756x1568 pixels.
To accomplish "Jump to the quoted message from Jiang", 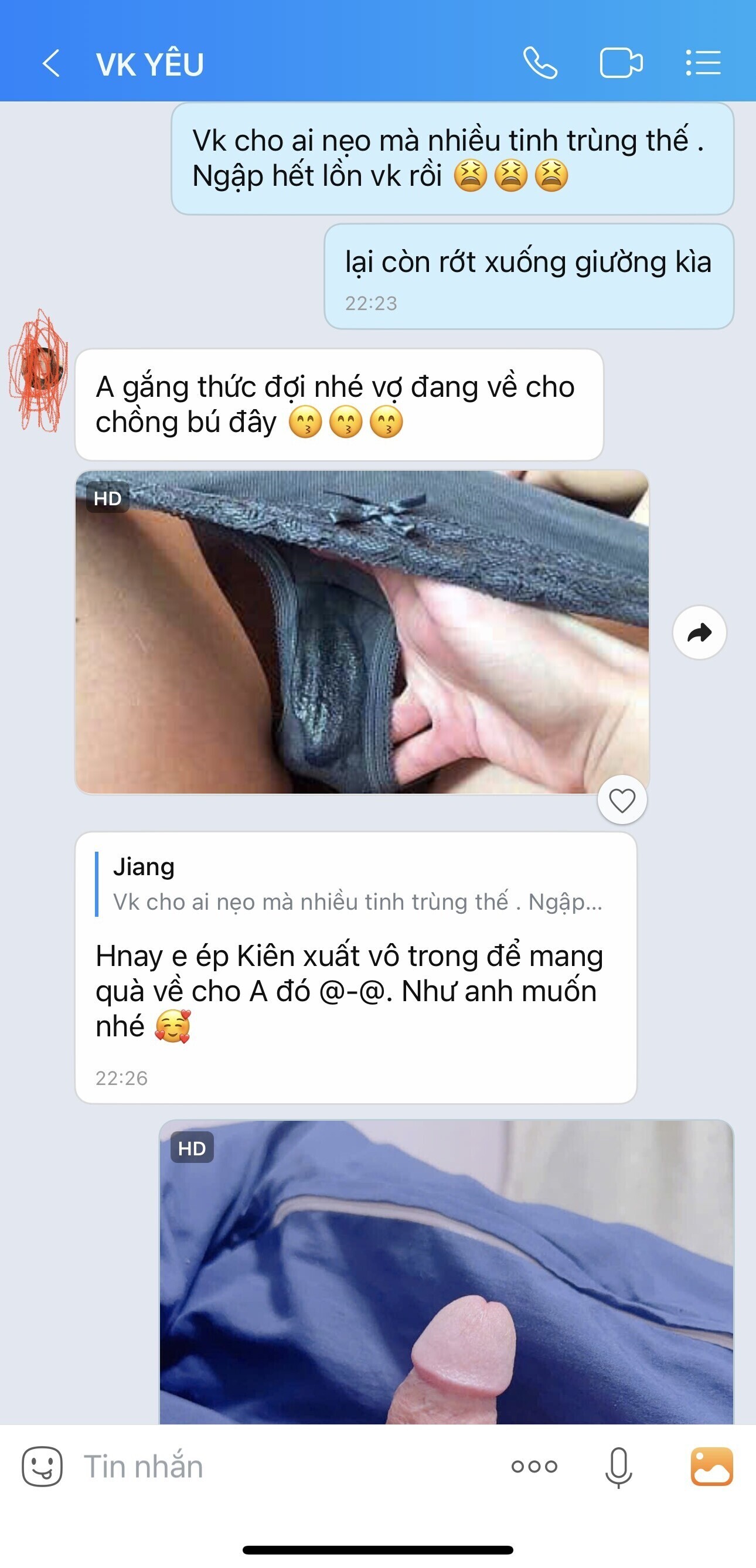I will [356, 885].
